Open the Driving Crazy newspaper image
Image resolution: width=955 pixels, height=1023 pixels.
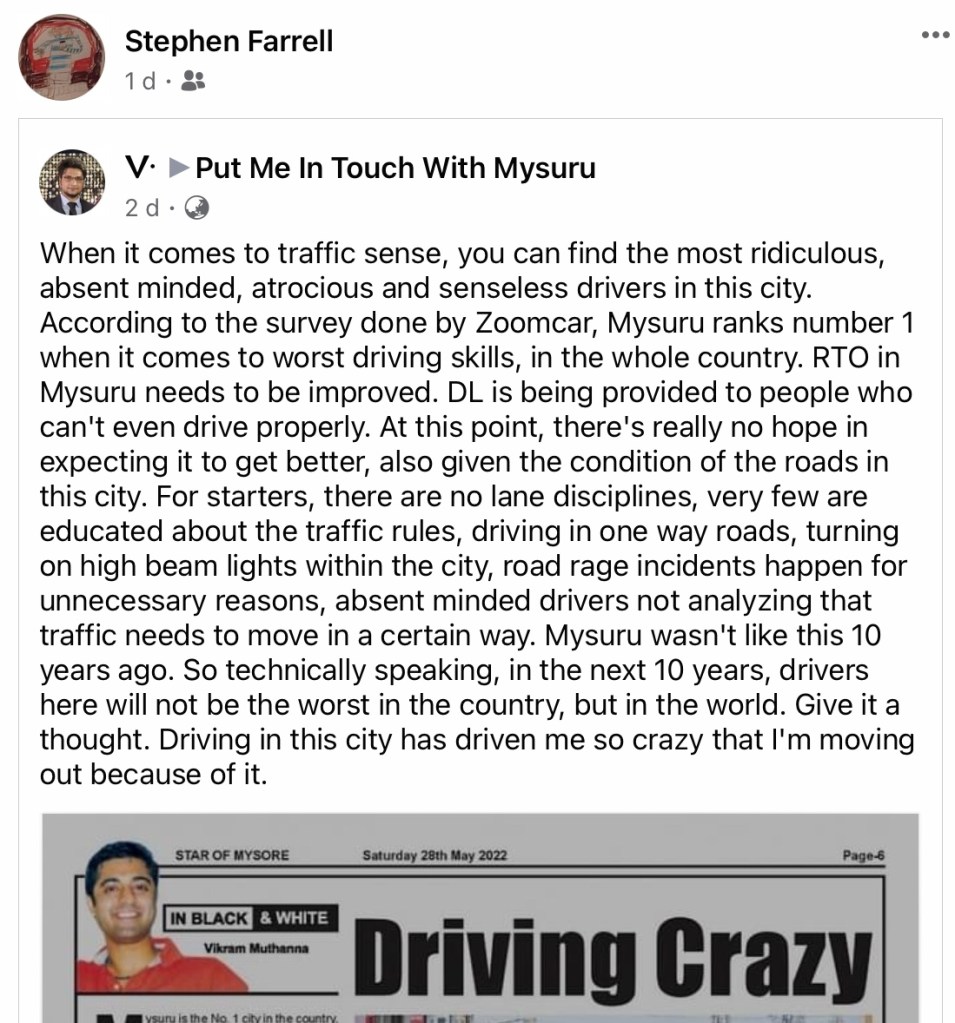pos(480,918)
